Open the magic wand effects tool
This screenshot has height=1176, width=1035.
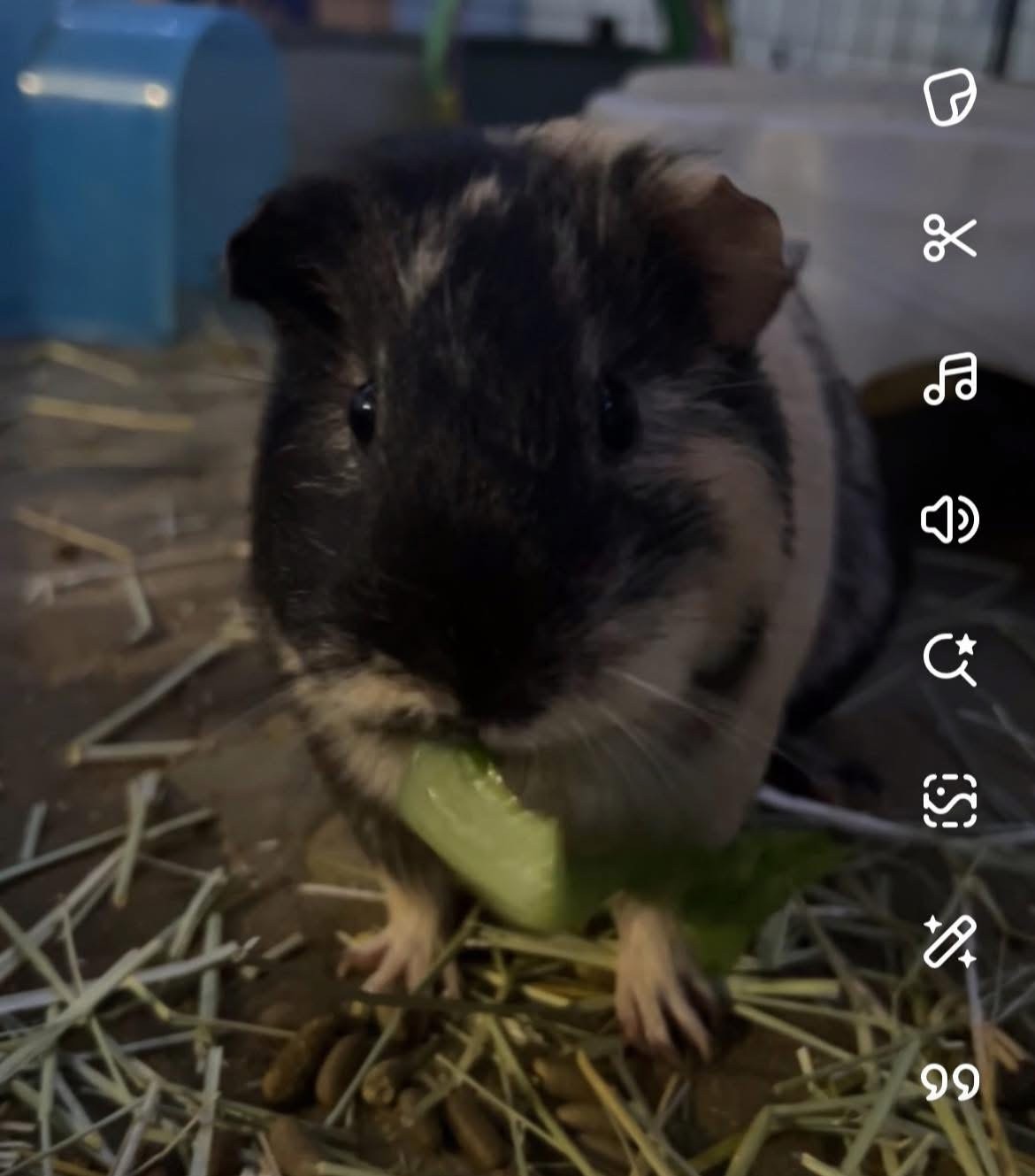click(x=949, y=941)
